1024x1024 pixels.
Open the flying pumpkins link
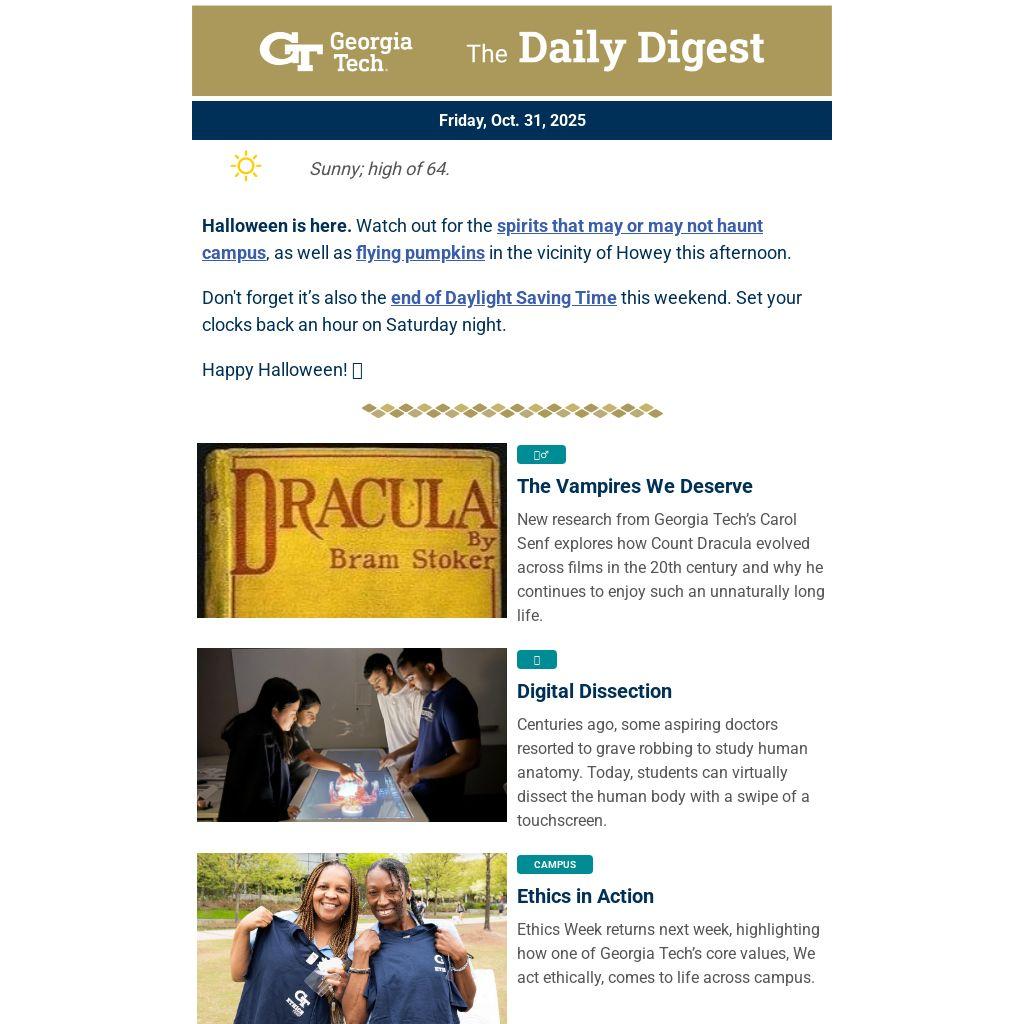pos(420,253)
